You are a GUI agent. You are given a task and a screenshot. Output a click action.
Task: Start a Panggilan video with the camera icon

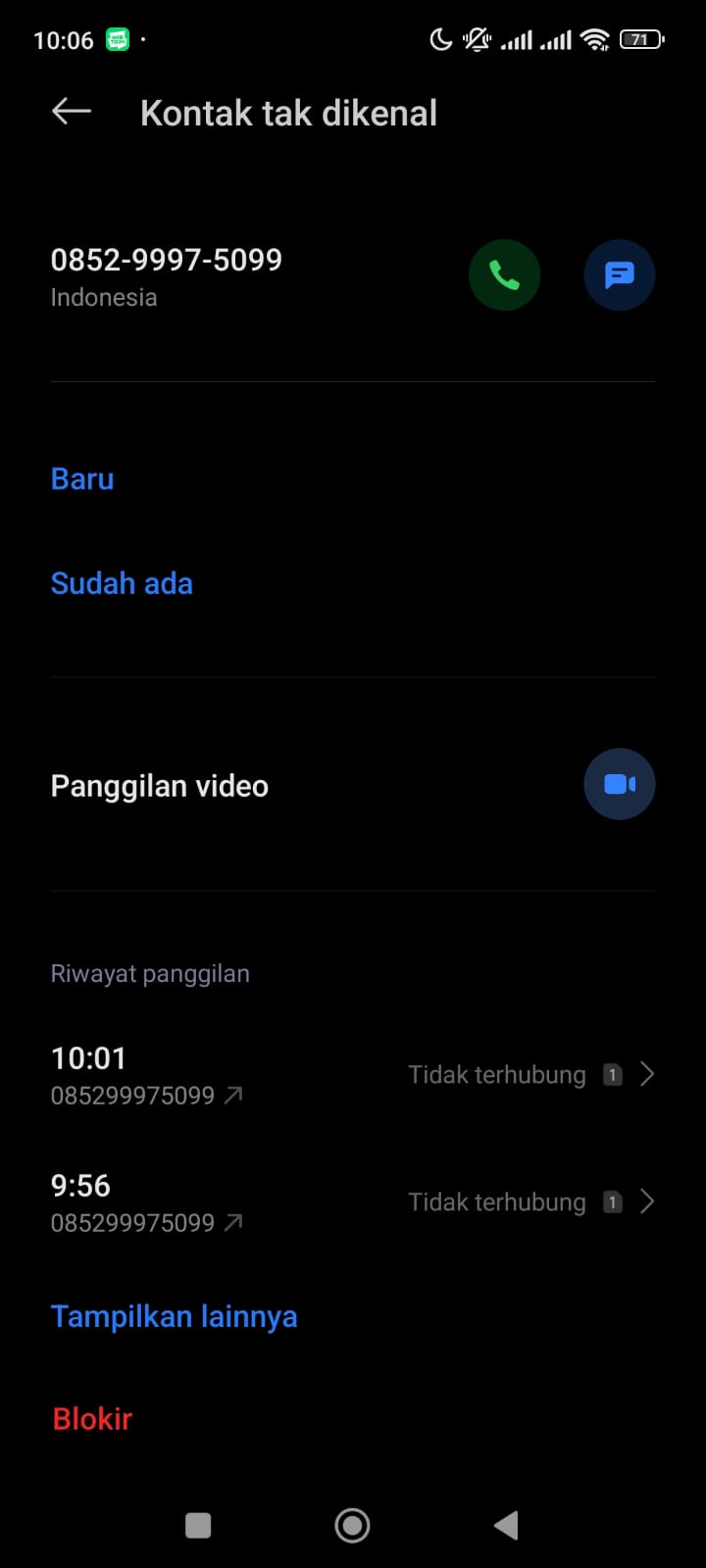click(x=619, y=784)
